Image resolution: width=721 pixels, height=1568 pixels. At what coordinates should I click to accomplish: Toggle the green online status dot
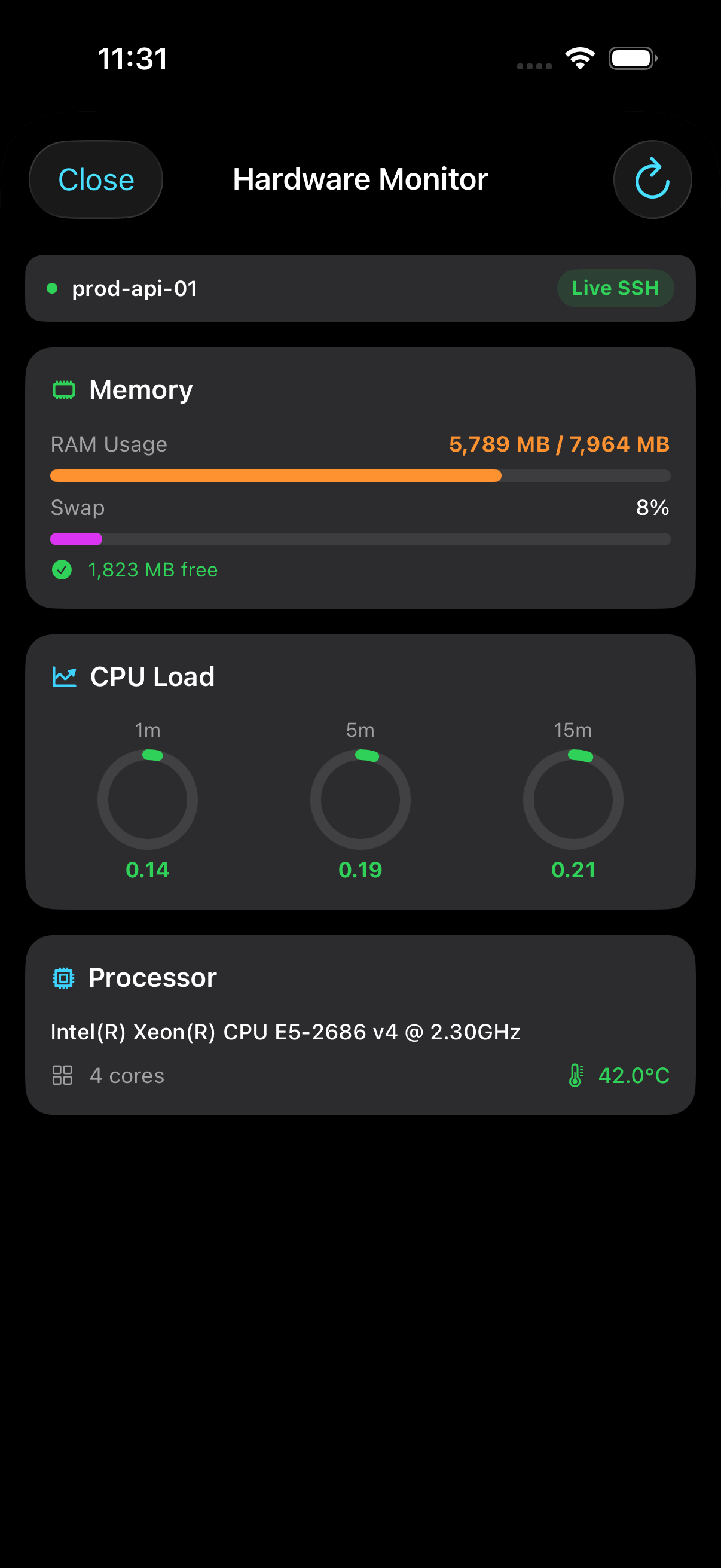(53, 288)
